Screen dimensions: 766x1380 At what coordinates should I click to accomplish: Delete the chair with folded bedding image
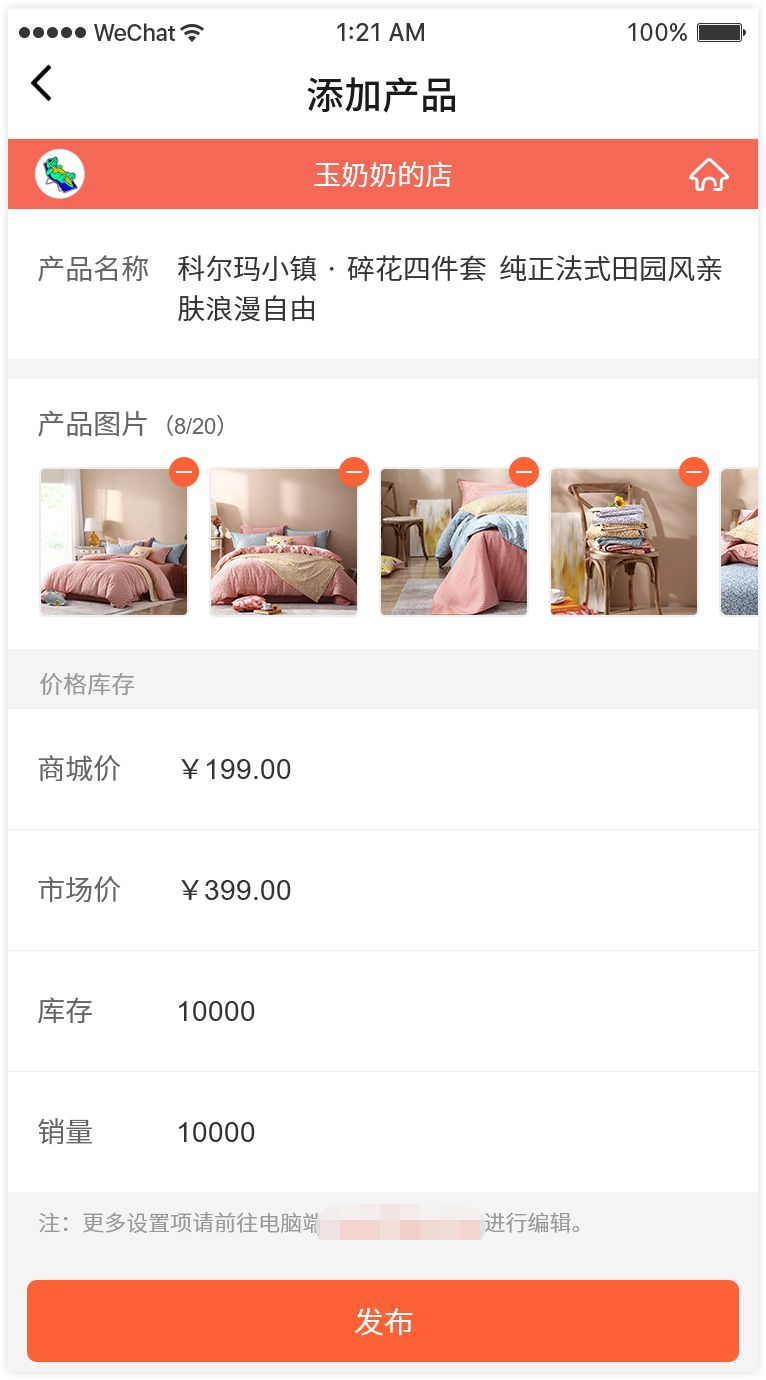click(694, 472)
